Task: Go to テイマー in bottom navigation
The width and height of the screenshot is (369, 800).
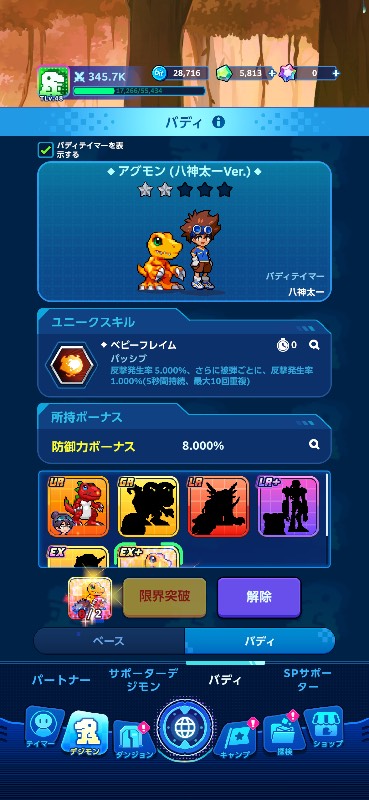Action: pyautogui.click(x=41, y=728)
